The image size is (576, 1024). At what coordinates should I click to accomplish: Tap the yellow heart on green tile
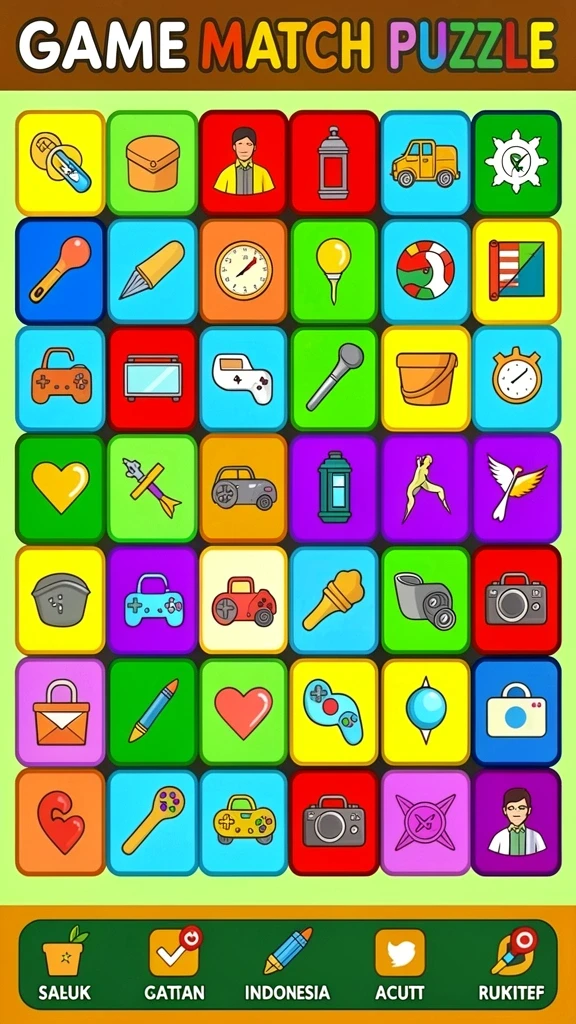point(61,488)
